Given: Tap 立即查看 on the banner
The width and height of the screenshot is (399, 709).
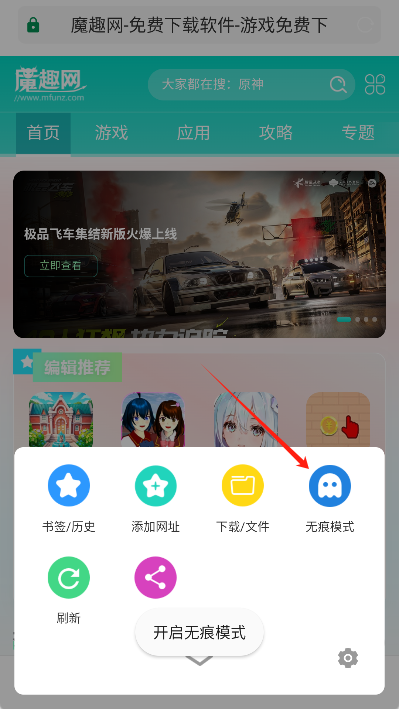Looking at the screenshot, I should coord(61,266).
